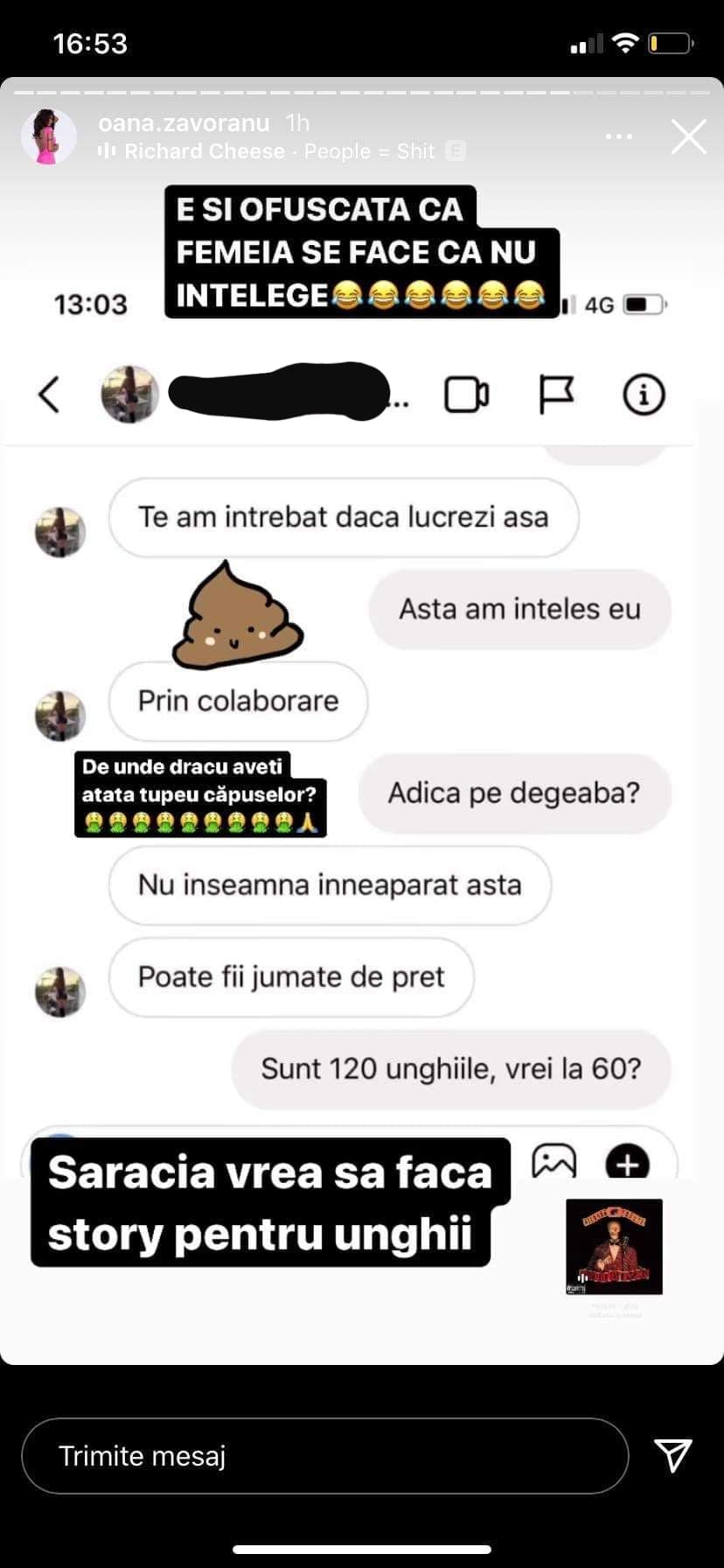Open oana.zavoranu's profile picture
The image size is (724, 1568).
click(48, 137)
